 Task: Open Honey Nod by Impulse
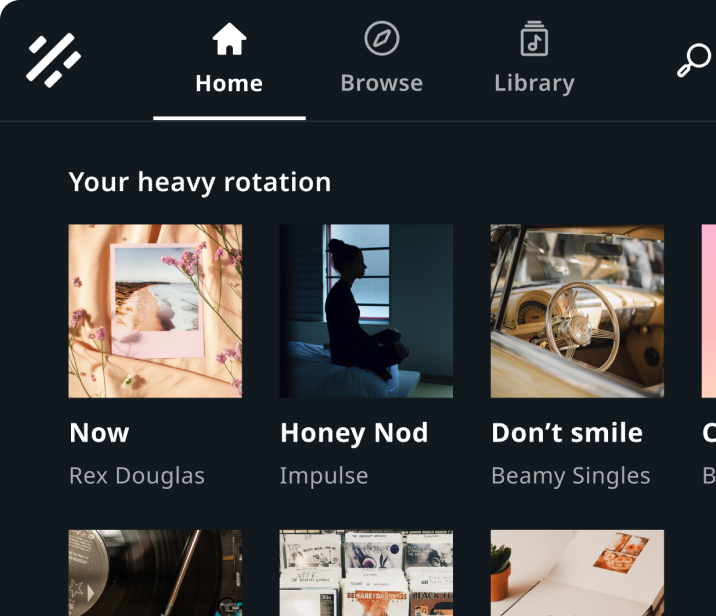click(366, 311)
